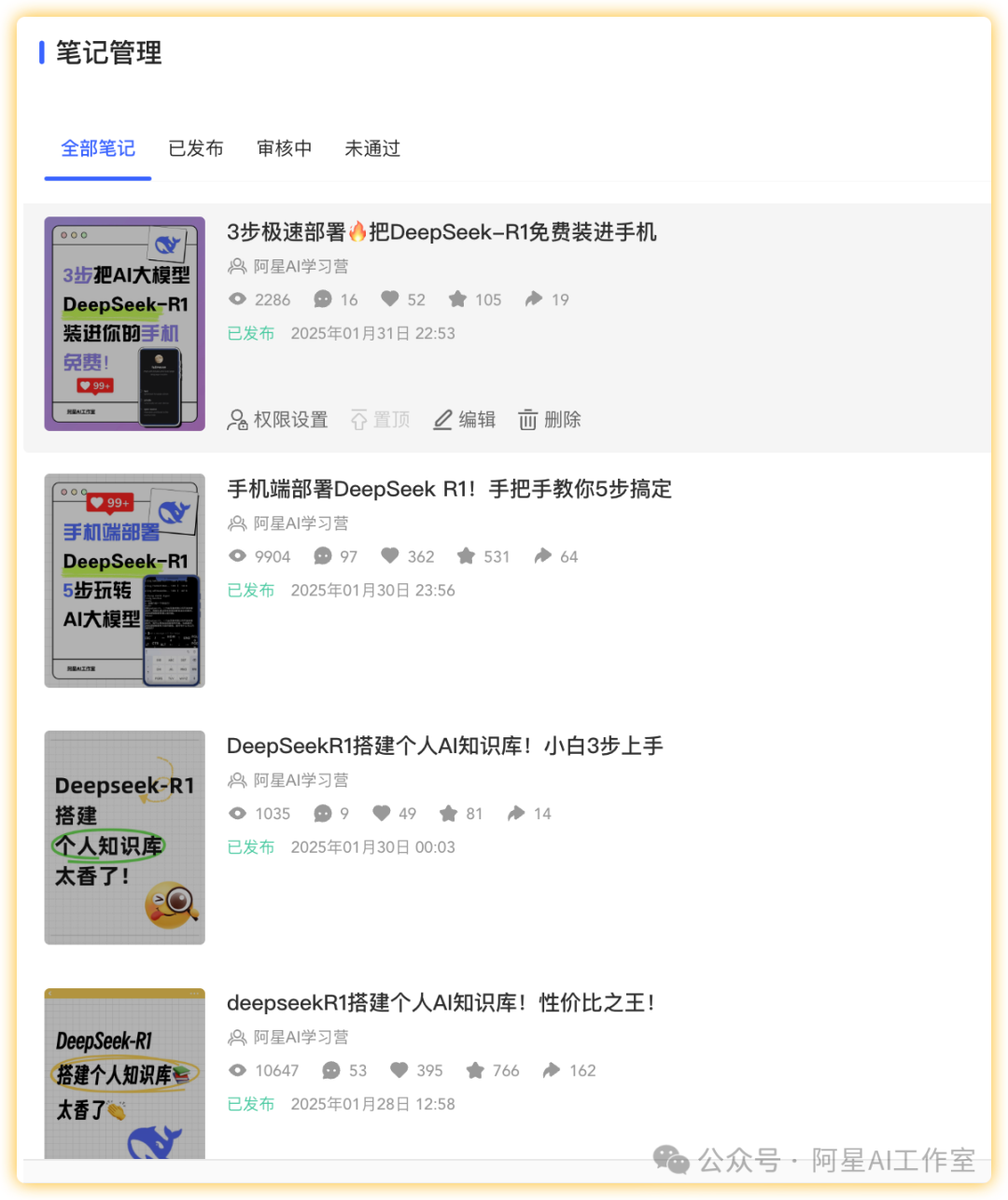
Task: Open comments icon on 手机端部署DeepSeek R1 note
Action: pos(325,555)
